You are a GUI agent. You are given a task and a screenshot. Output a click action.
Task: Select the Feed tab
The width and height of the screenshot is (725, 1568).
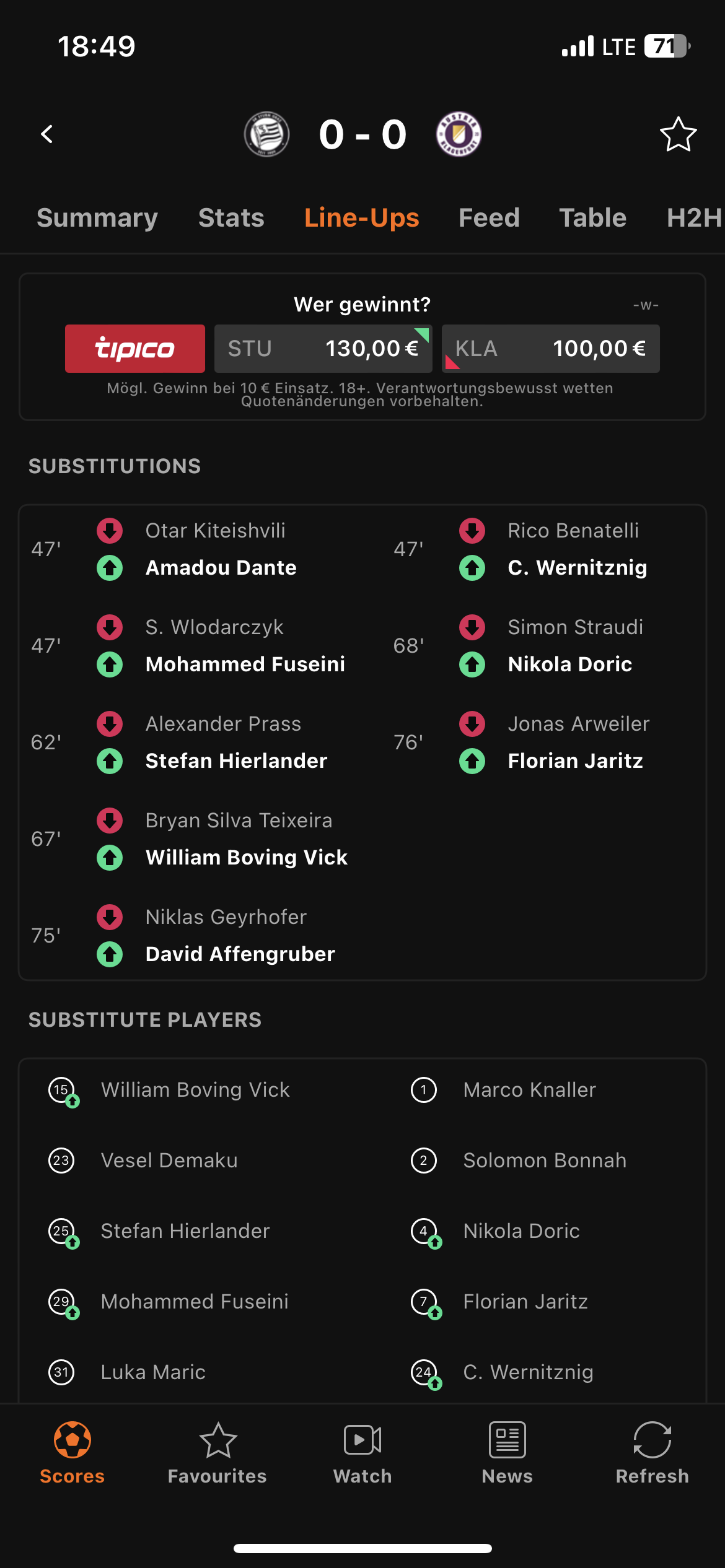click(489, 218)
